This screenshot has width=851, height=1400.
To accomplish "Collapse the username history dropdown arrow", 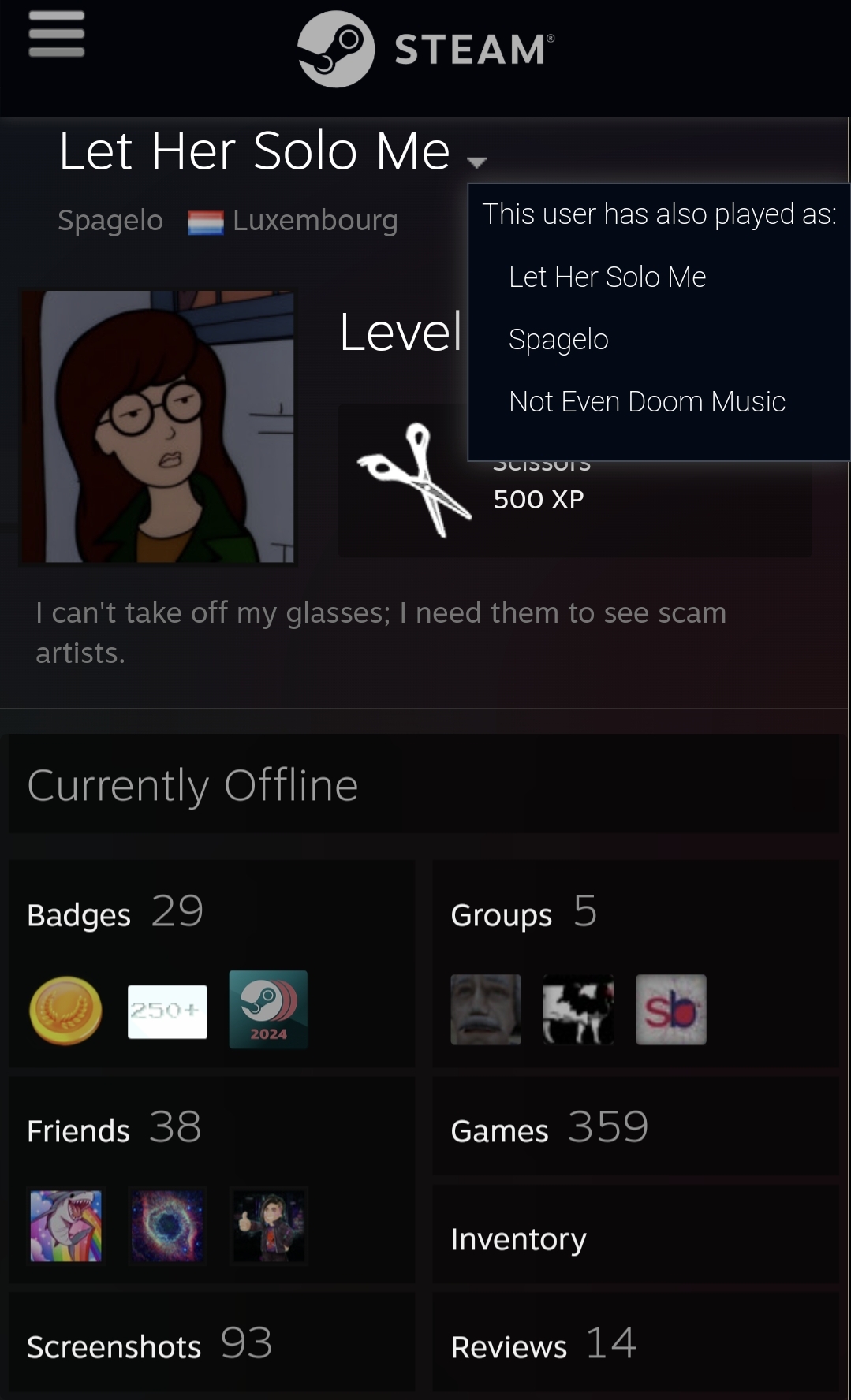I will [x=476, y=162].
